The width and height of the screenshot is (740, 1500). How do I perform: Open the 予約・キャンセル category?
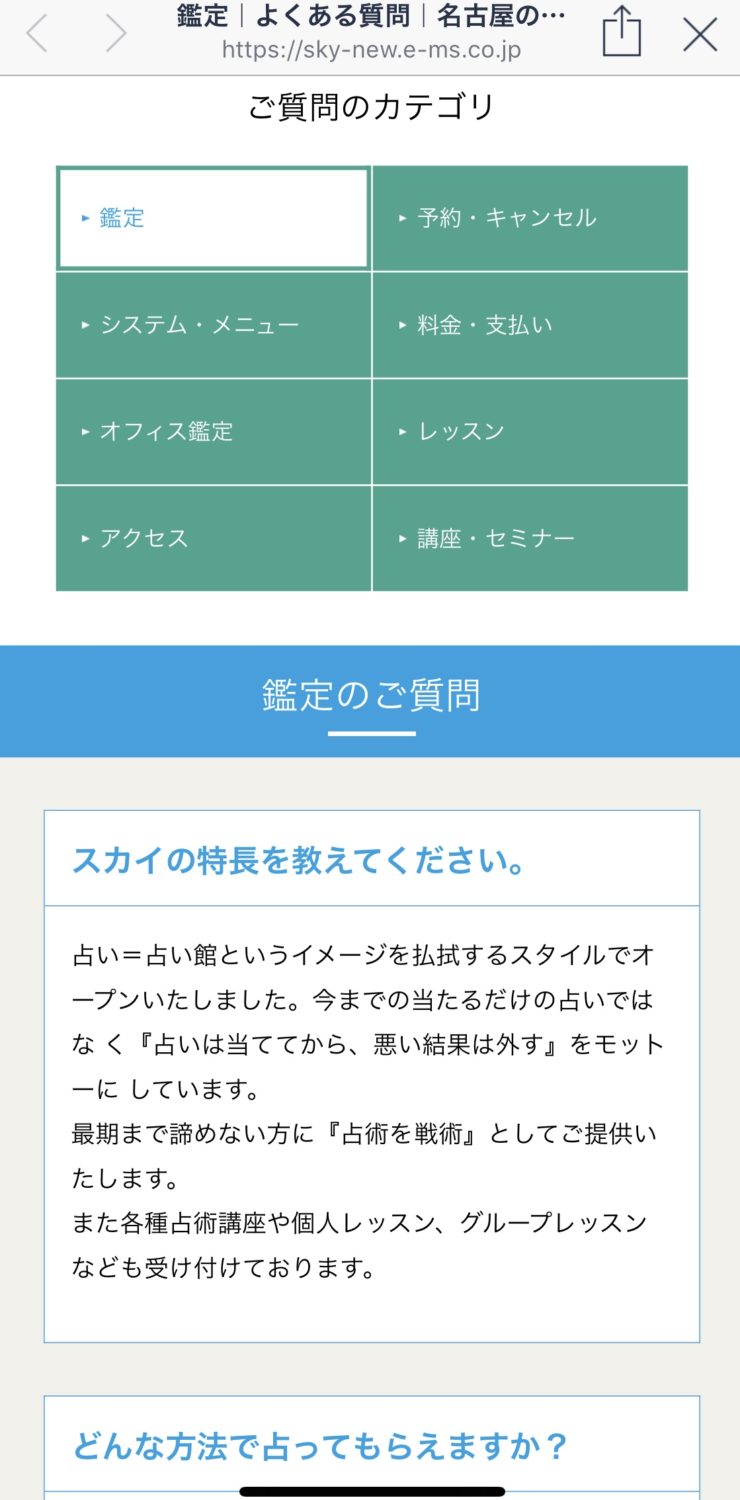530,218
